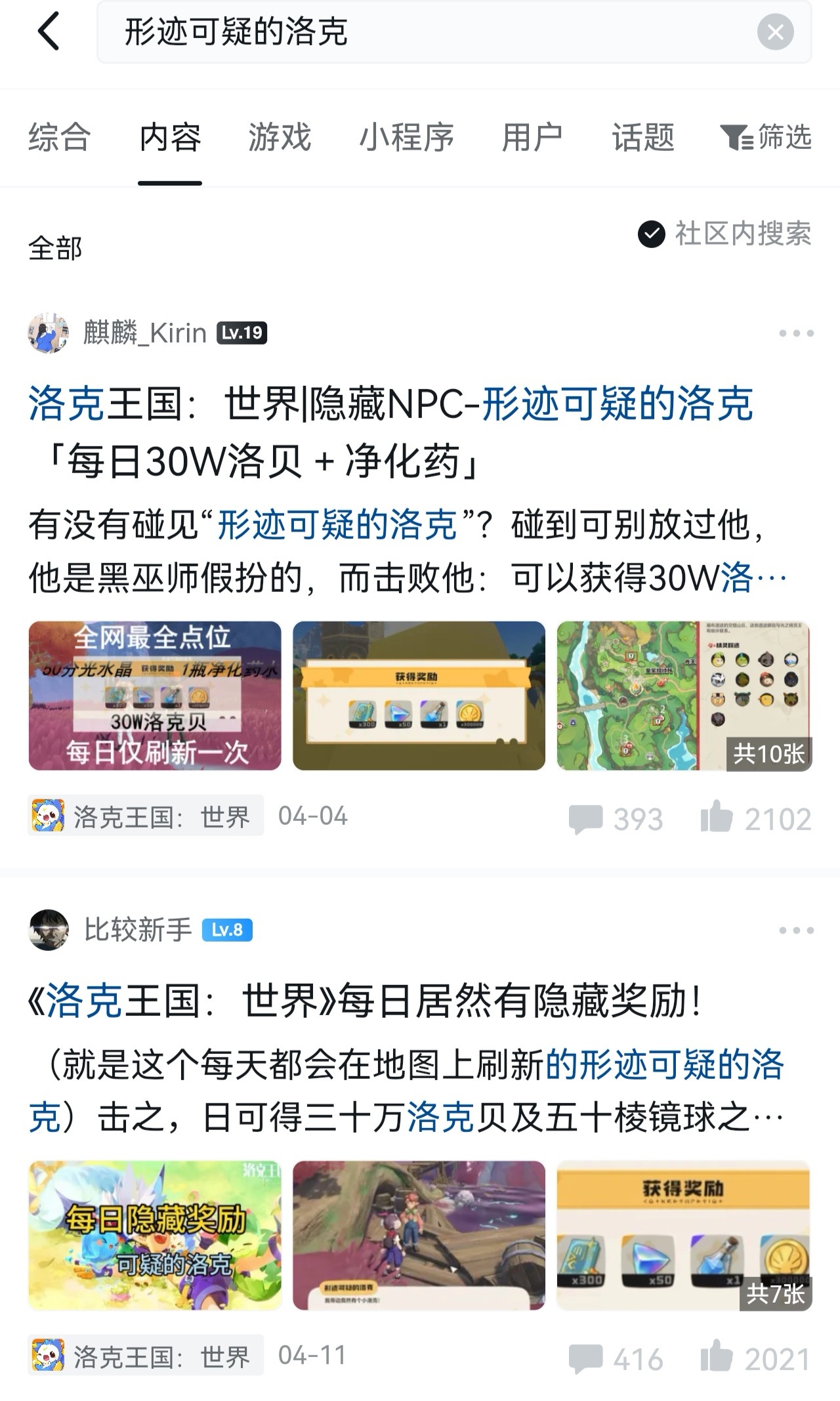The width and height of the screenshot is (840, 1401).
Task: Switch to the 用户 tab
Action: point(532,138)
